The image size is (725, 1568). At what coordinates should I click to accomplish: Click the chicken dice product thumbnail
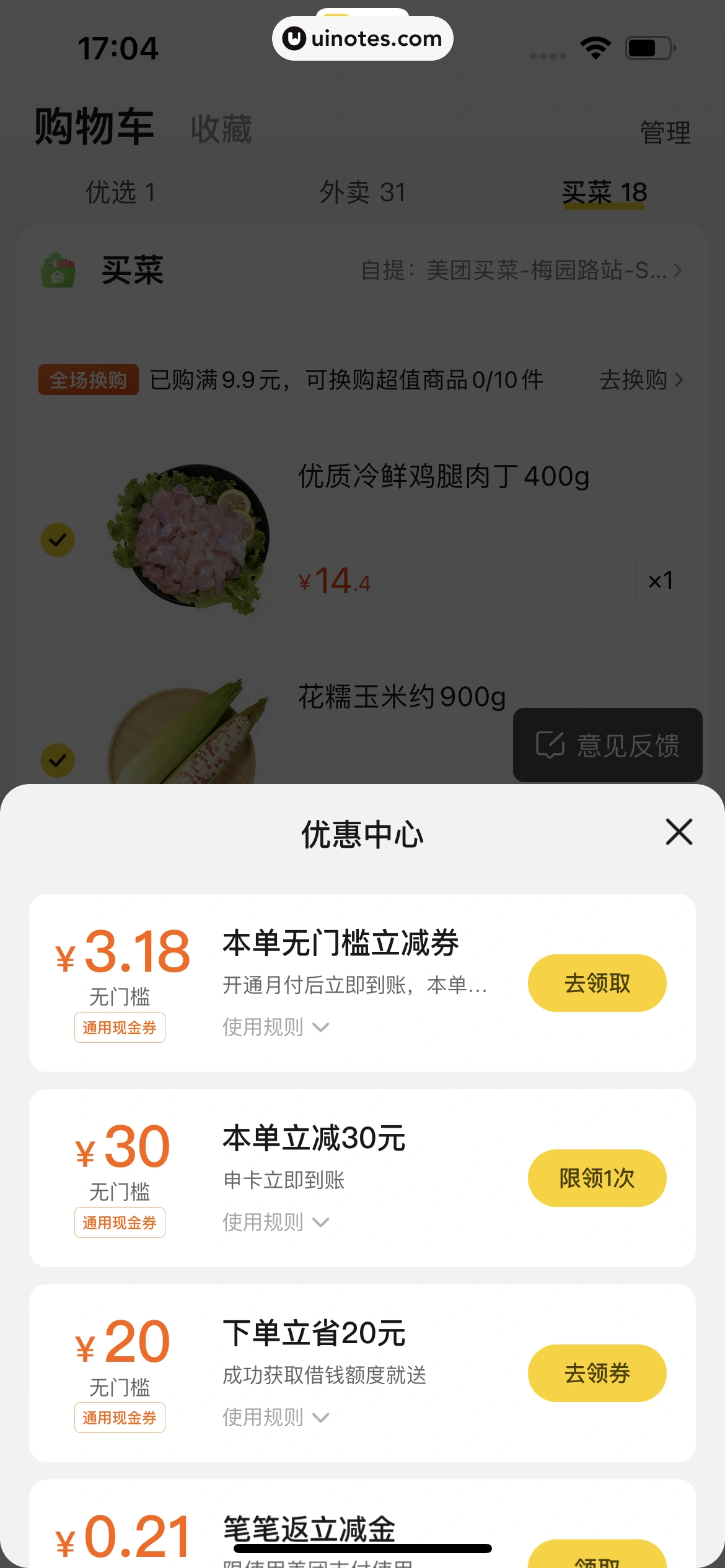point(188,539)
